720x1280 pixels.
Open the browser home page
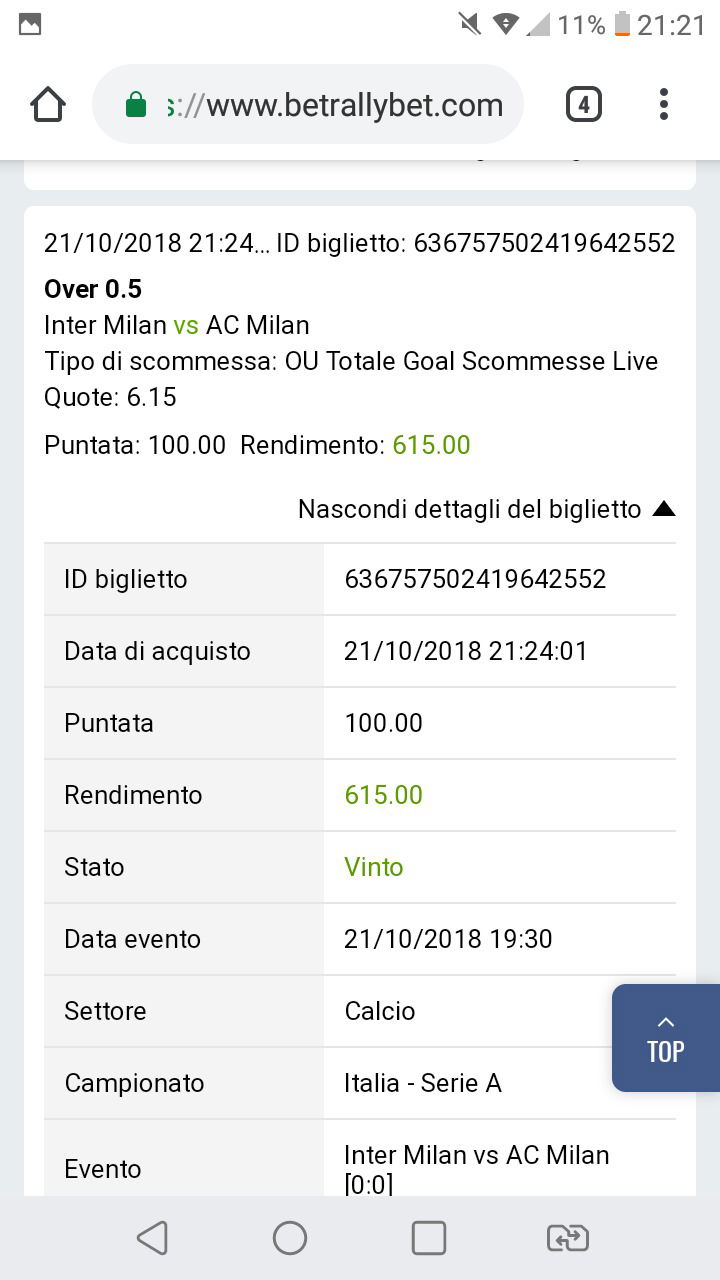click(x=48, y=104)
